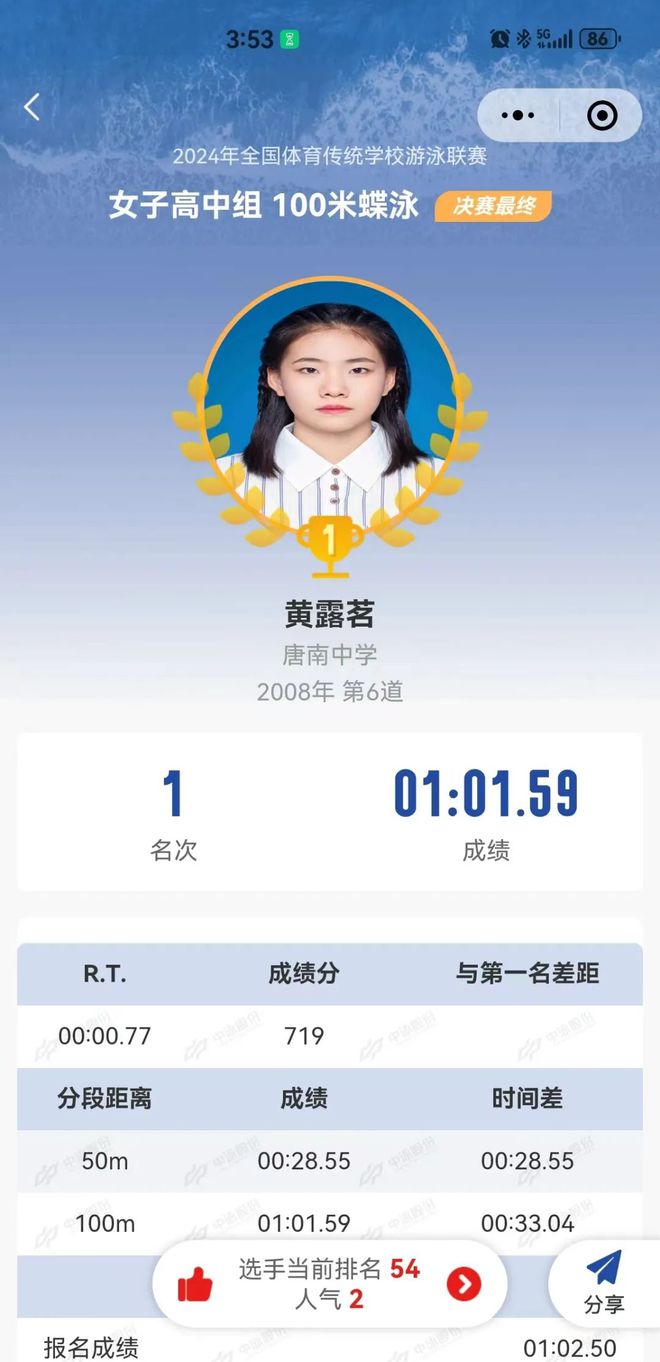
Task: Open the athlete ranking red arrow
Action: pos(463,1284)
